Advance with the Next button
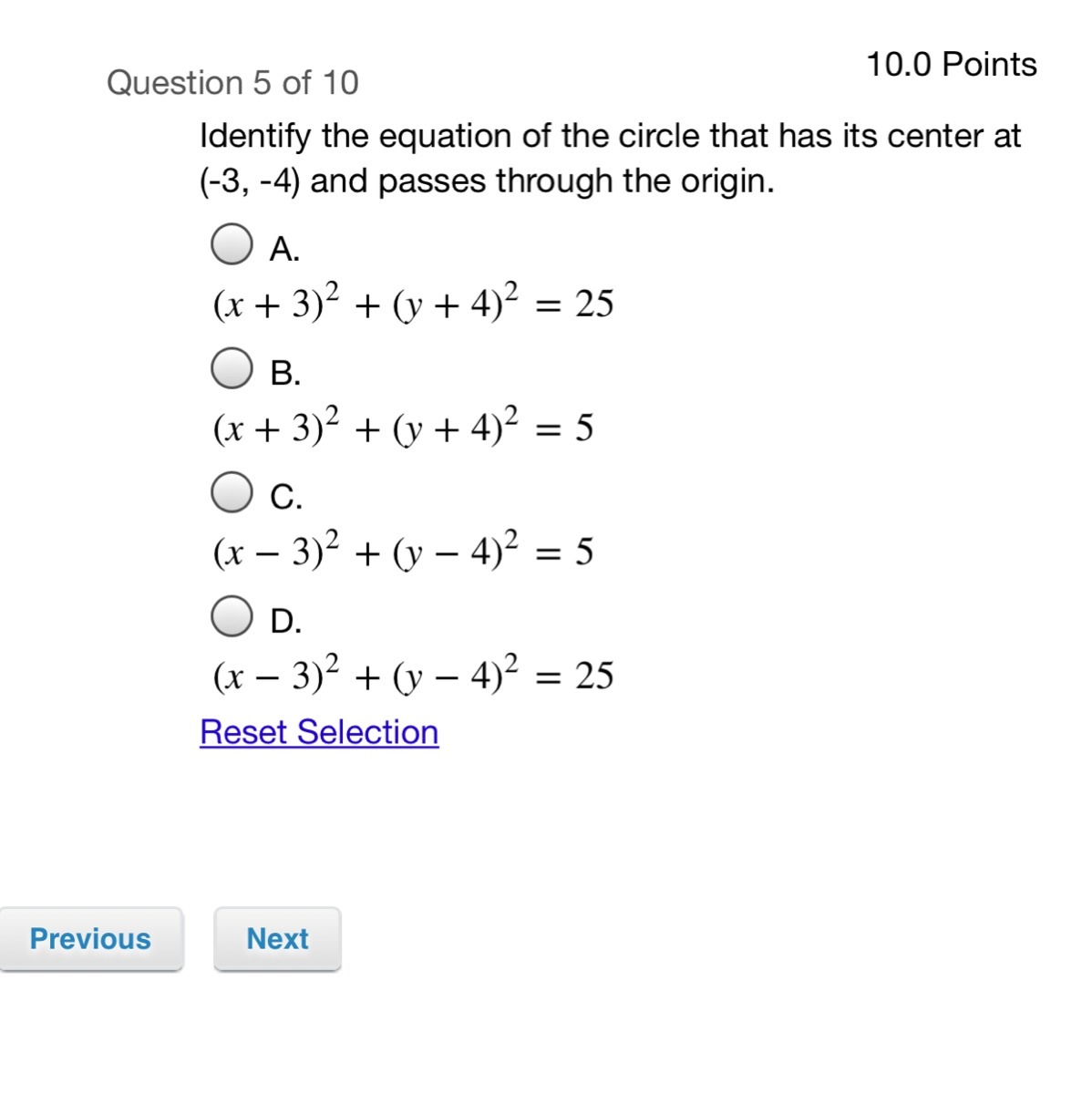The image size is (1092, 1094). coord(277,939)
